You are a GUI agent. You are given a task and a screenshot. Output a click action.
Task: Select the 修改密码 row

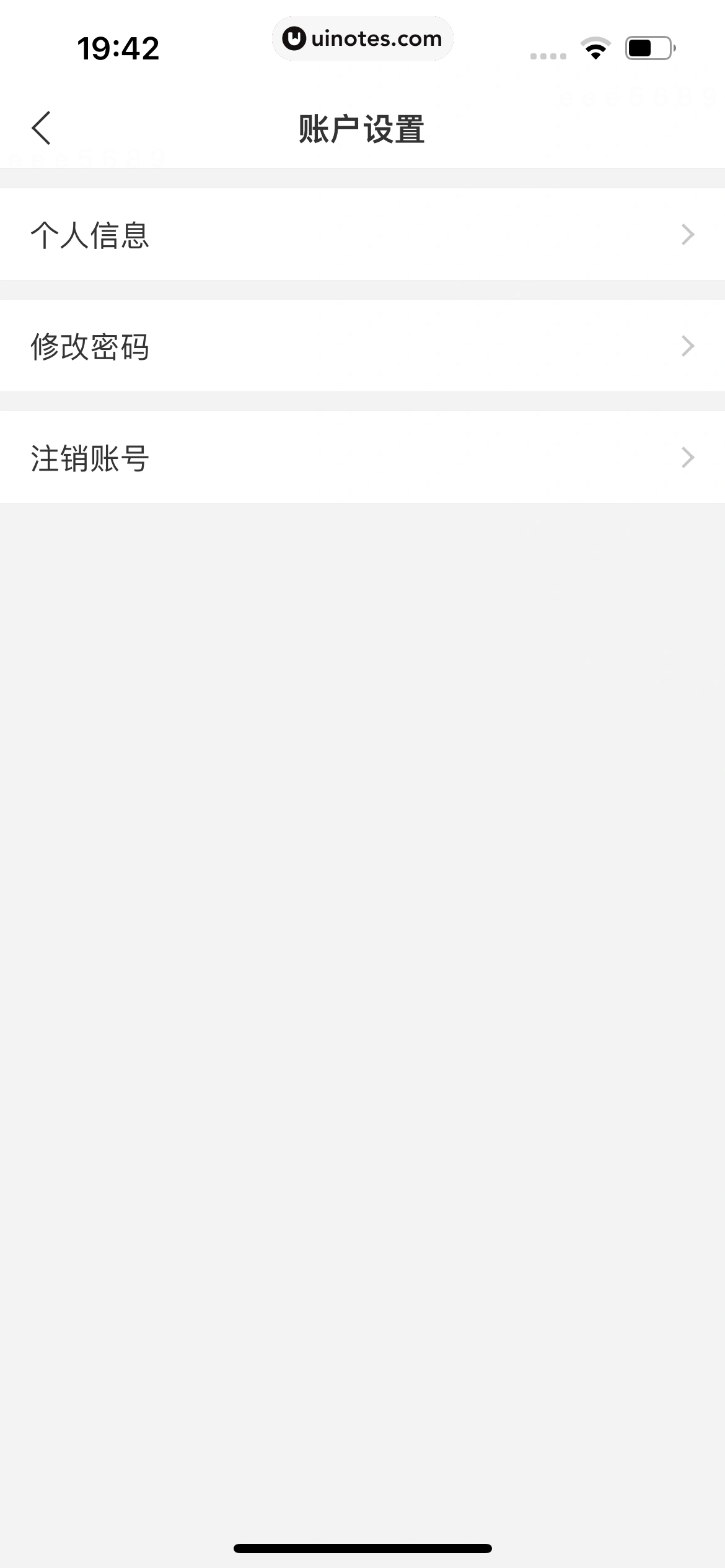(x=362, y=346)
